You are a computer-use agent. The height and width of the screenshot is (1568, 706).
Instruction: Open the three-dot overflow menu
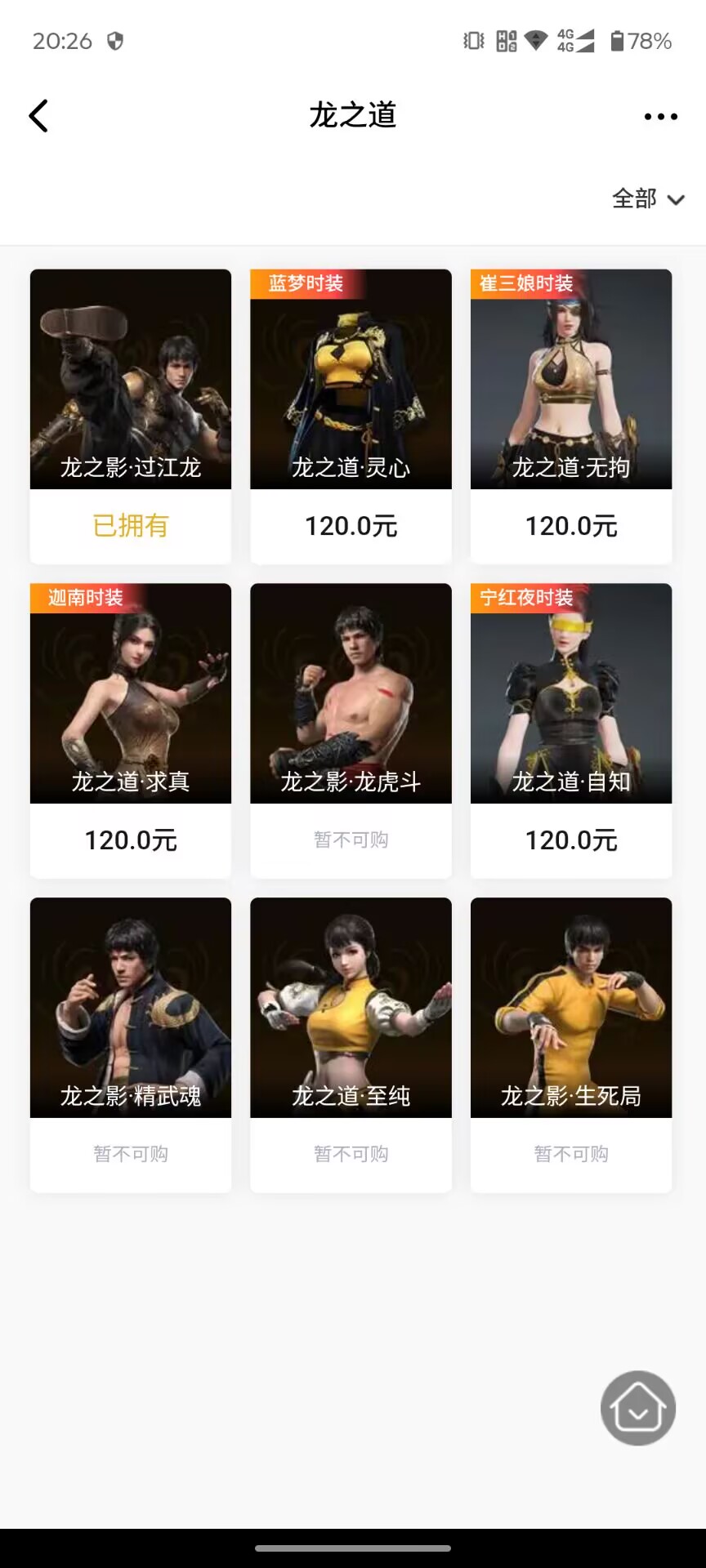coord(660,116)
